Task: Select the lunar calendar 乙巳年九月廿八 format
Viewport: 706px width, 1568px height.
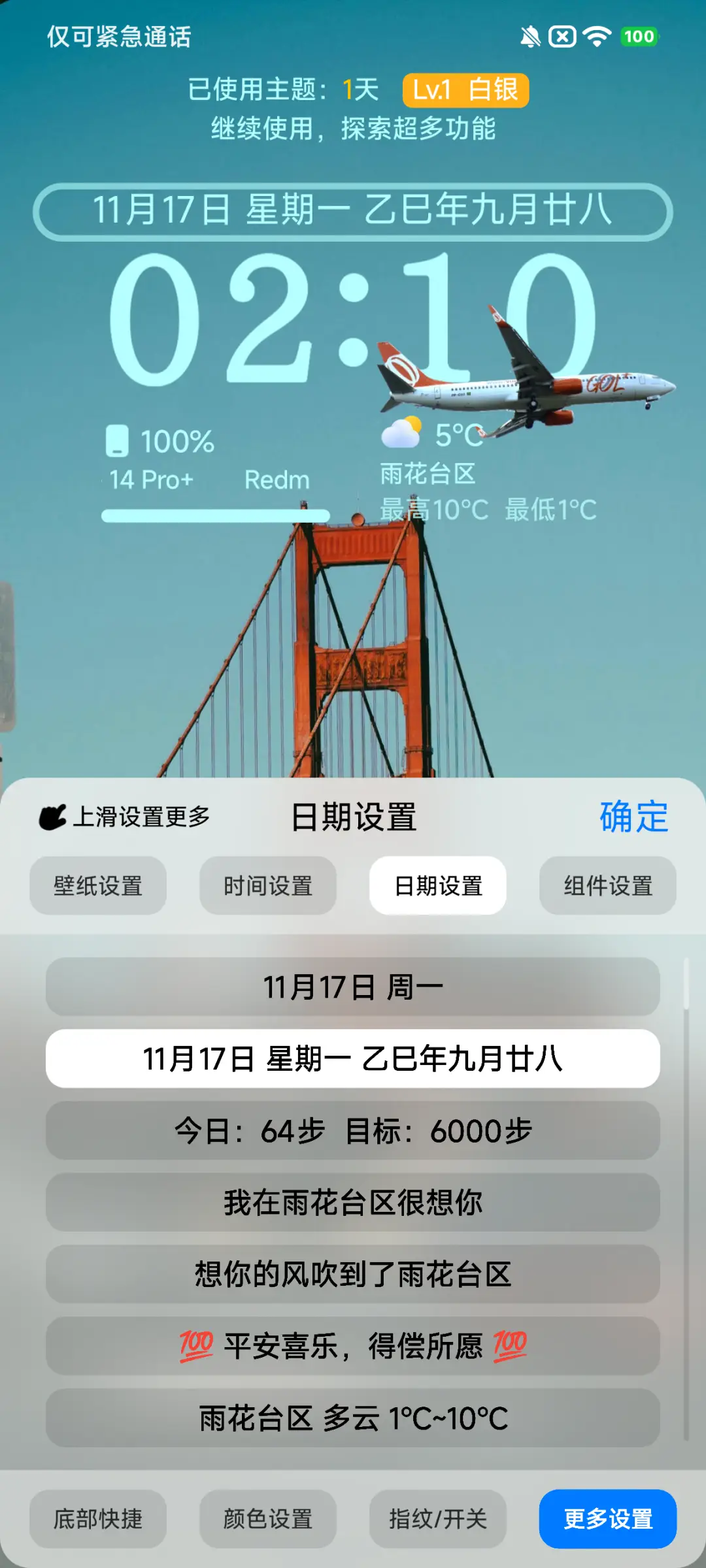Action: 353,1058
